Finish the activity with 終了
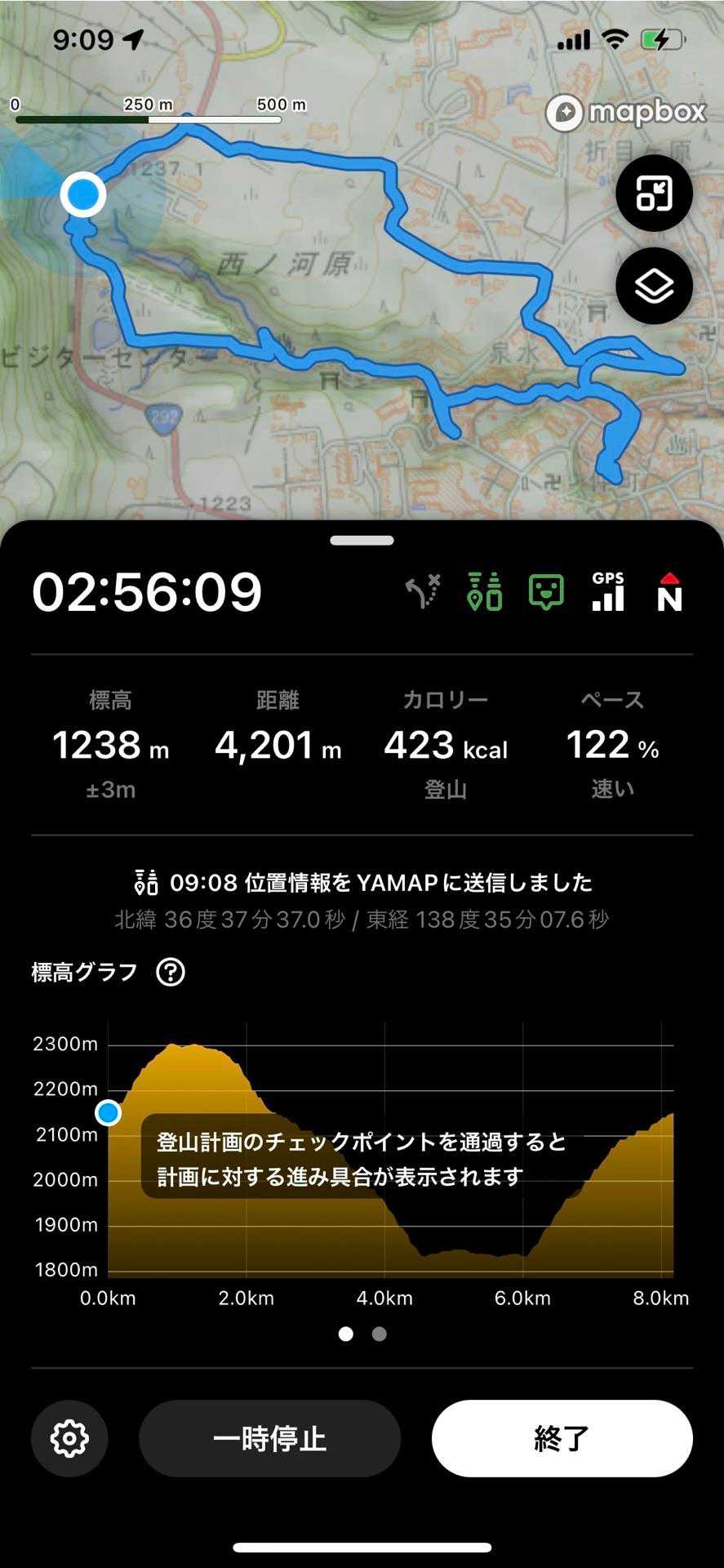The image size is (724, 1568). pos(562,1438)
